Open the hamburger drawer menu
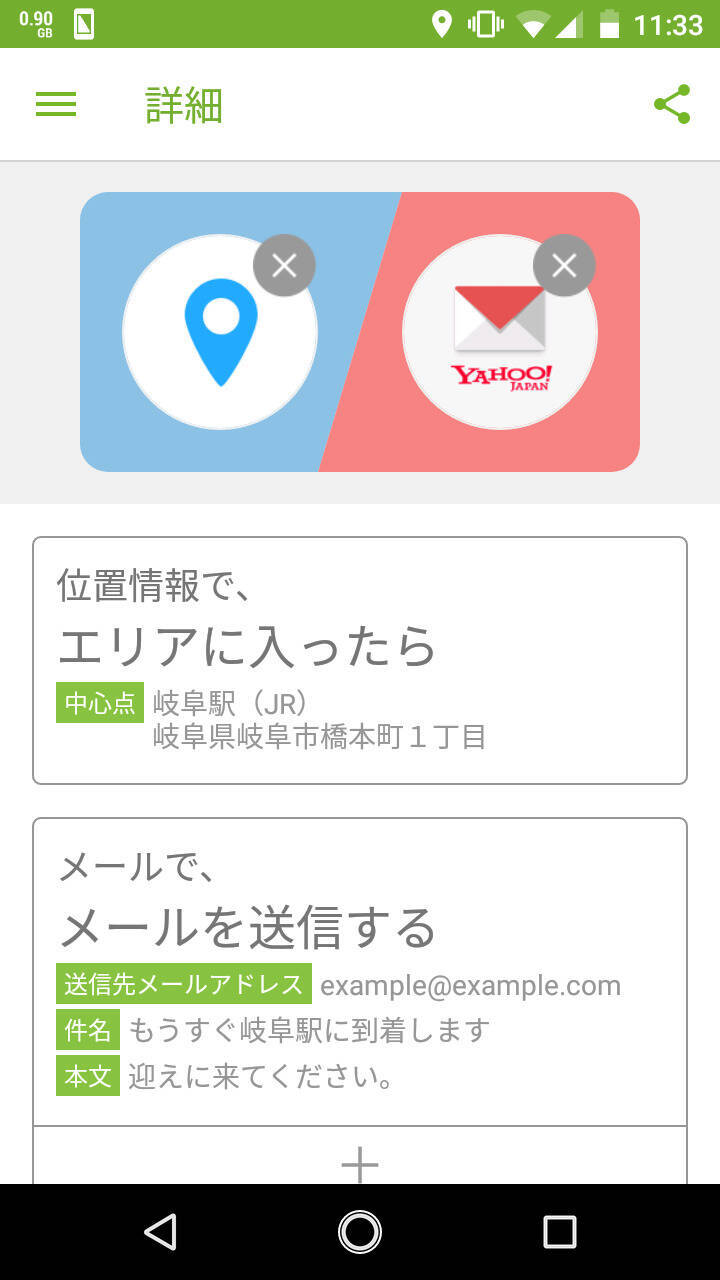720x1280 pixels. click(56, 104)
